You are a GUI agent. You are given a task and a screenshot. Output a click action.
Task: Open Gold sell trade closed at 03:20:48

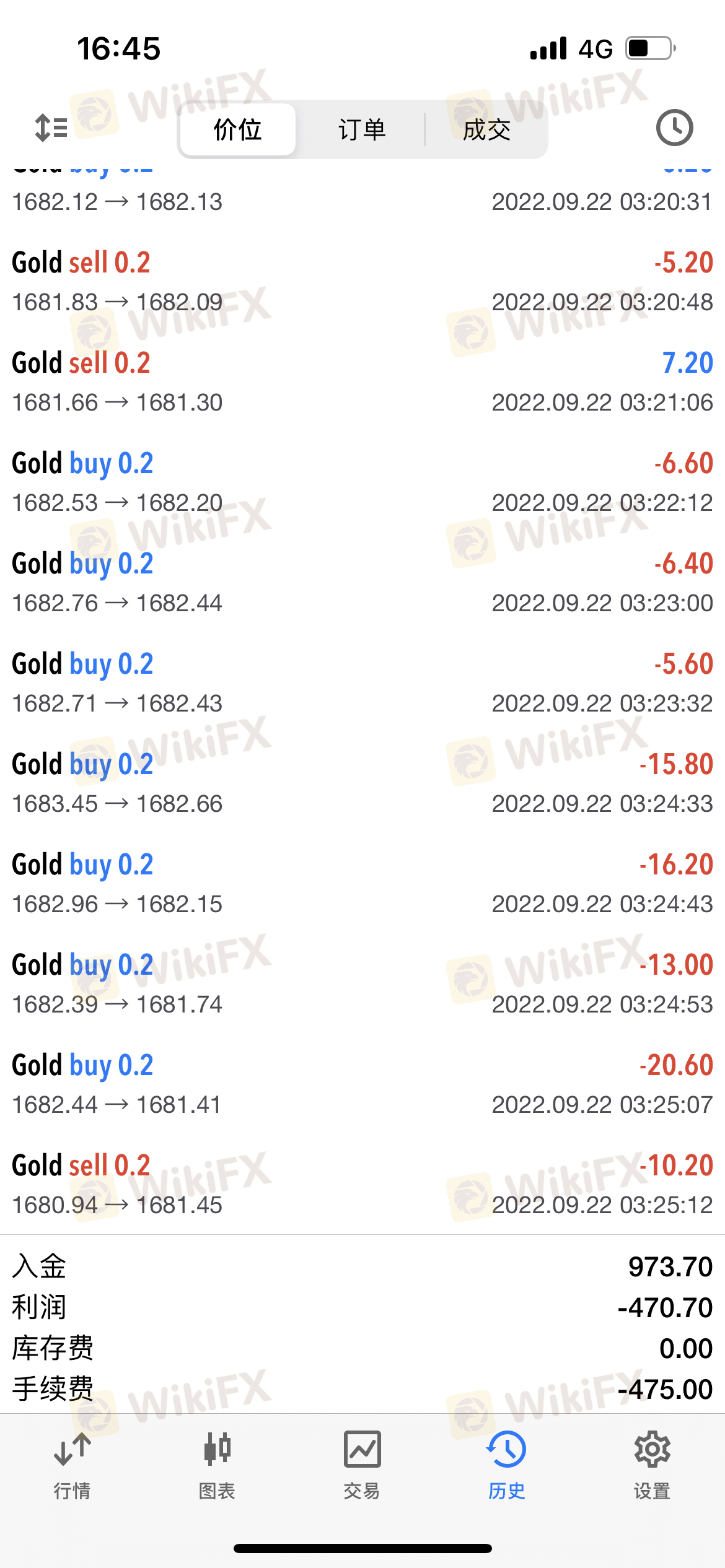tap(362, 282)
